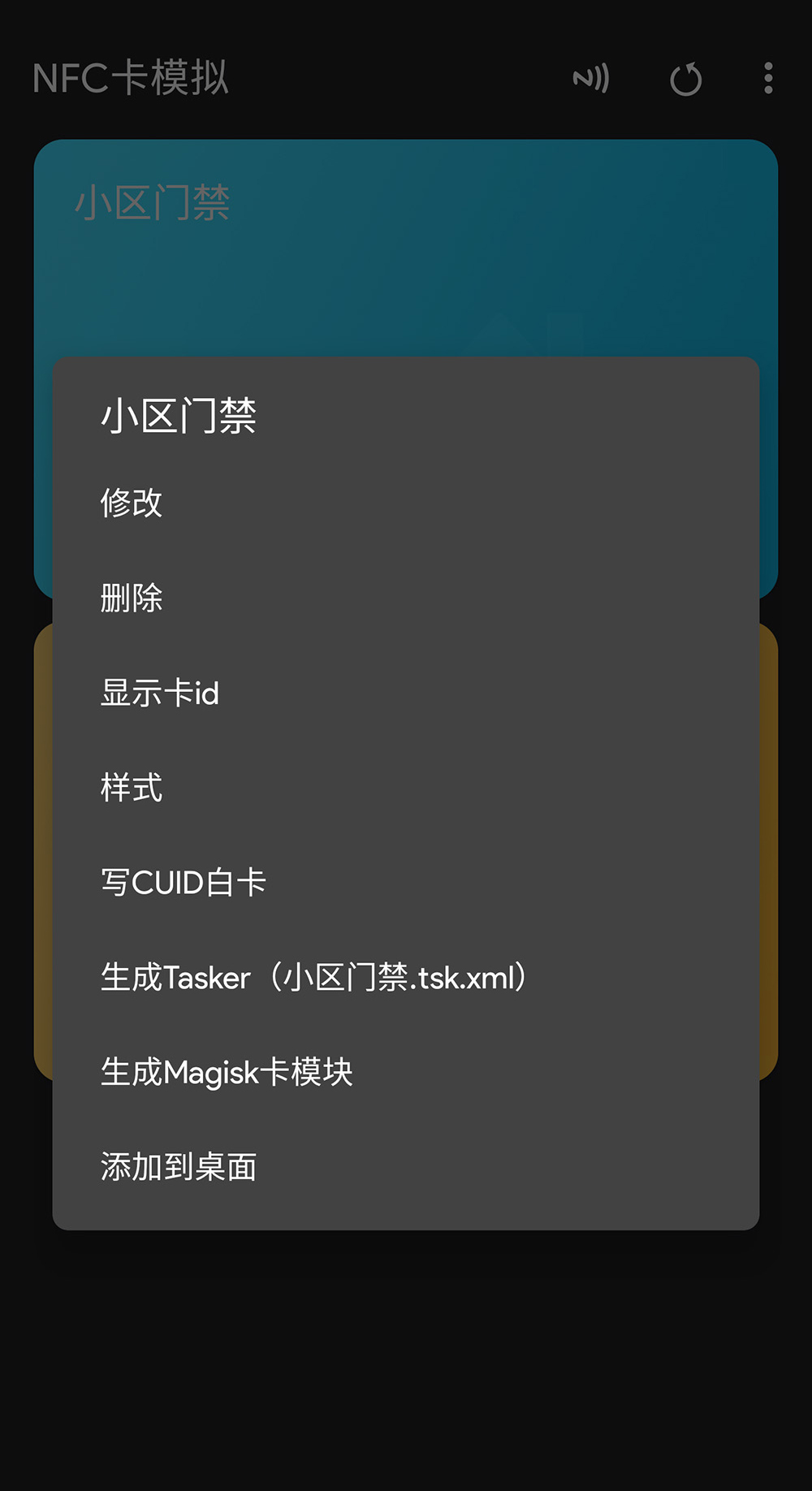Tap the teal 小区门禁 card
This screenshot has height=1491, width=812.
406,244
